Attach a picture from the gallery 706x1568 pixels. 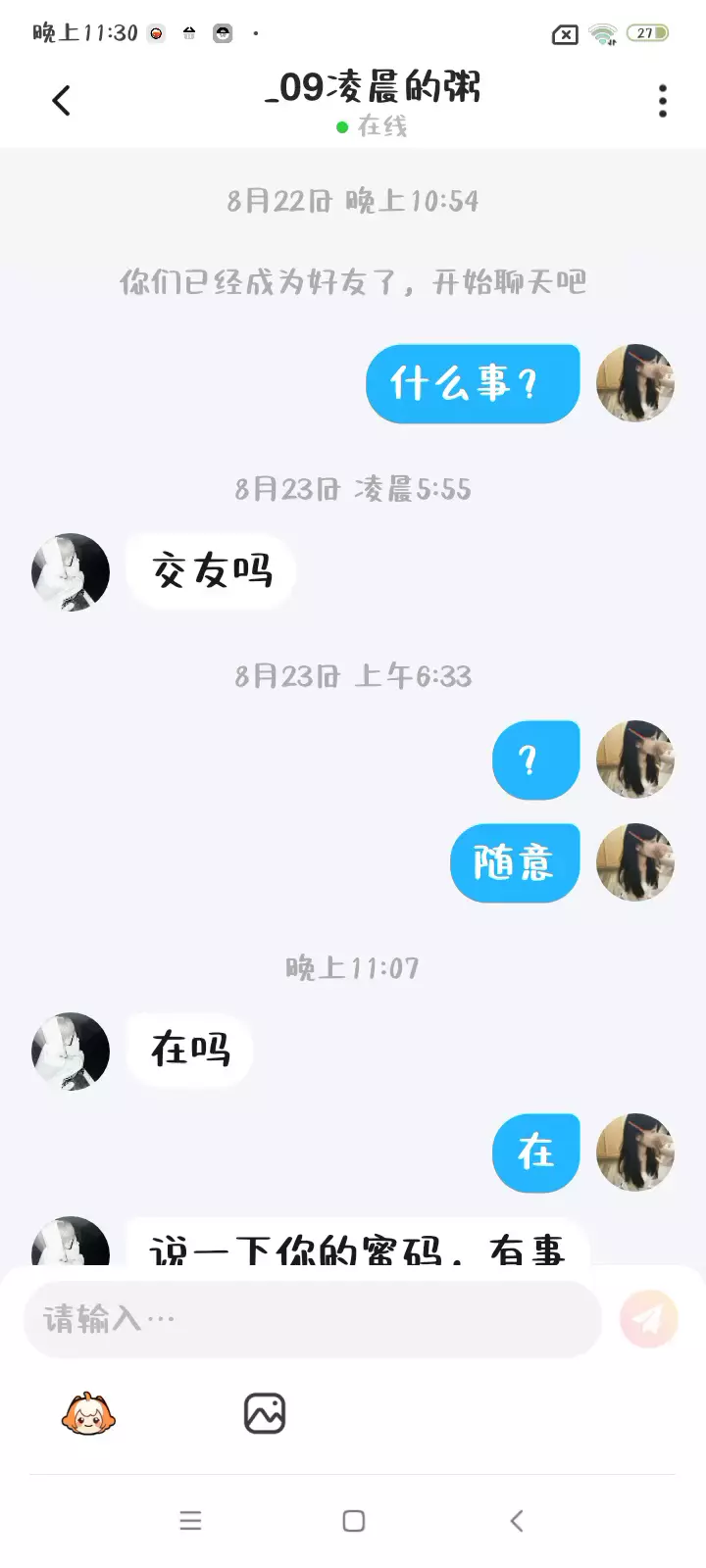(x=264, y=1414)
